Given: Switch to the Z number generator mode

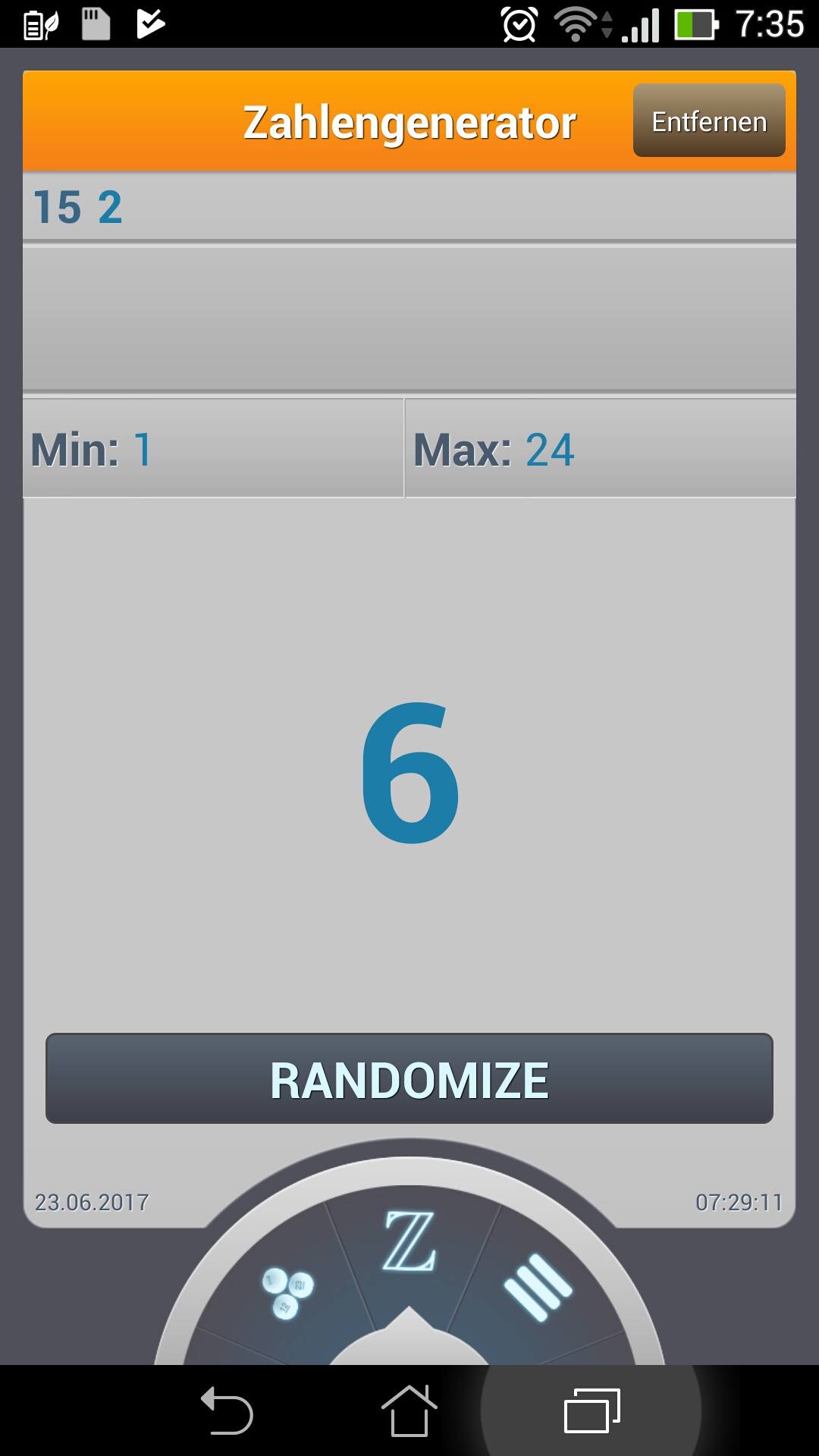Looking at the screenshot, I should [409, 1244].
